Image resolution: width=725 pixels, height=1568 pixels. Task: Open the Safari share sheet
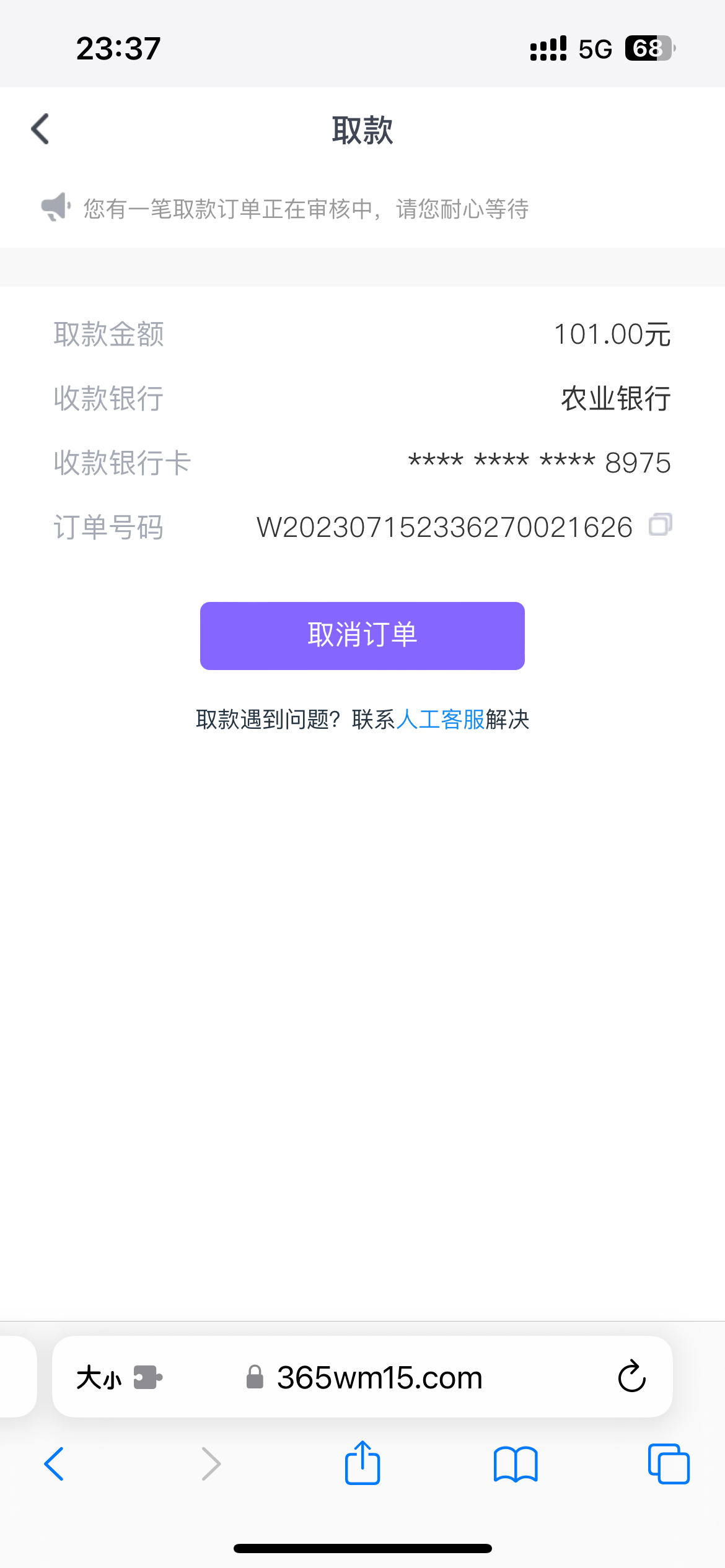pyautogui.click(x=362, y=1463)
